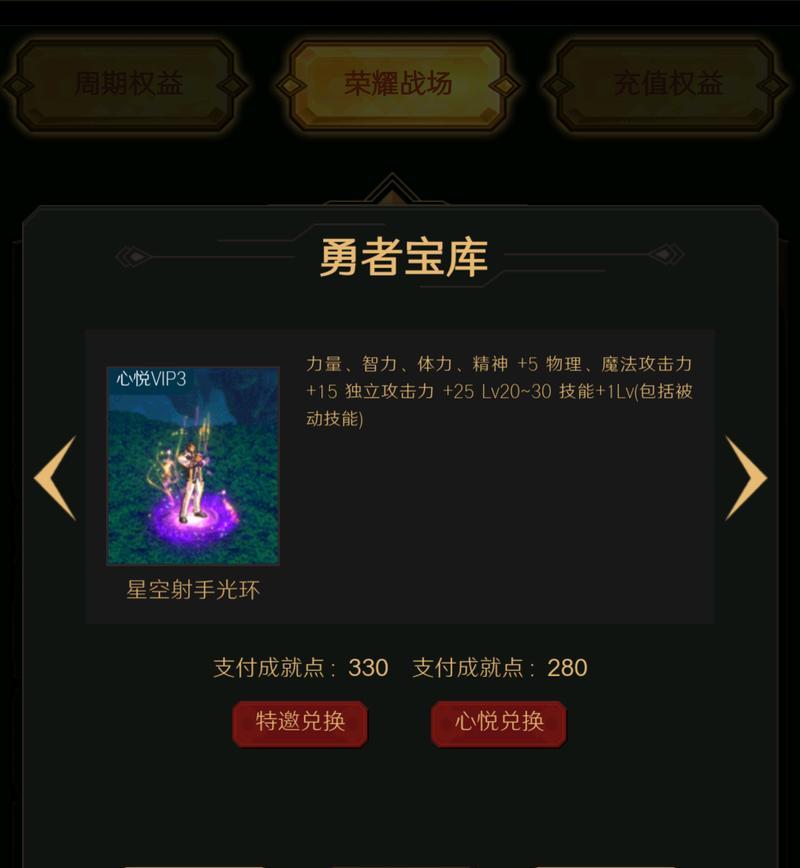
Task: Redeem via 心悦兑换 button
Action: tap(498, 722)
